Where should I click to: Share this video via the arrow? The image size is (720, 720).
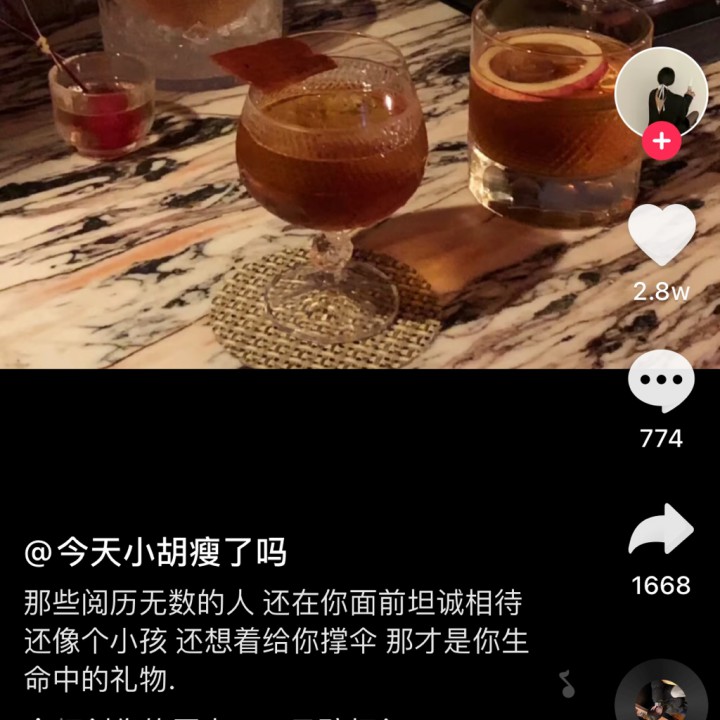tap(661, 530)
